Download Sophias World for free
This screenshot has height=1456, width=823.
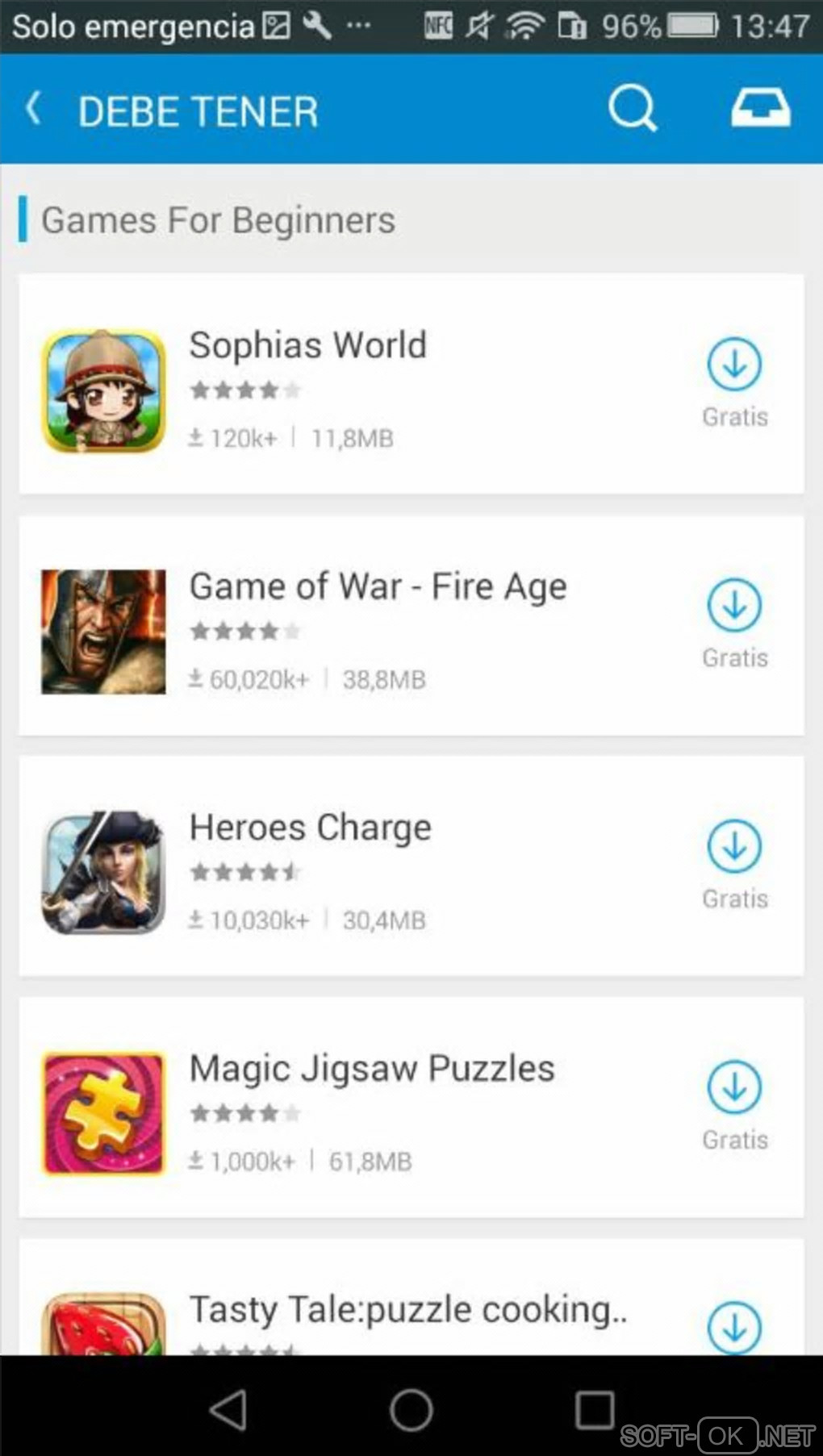click(x=734, y=365)
